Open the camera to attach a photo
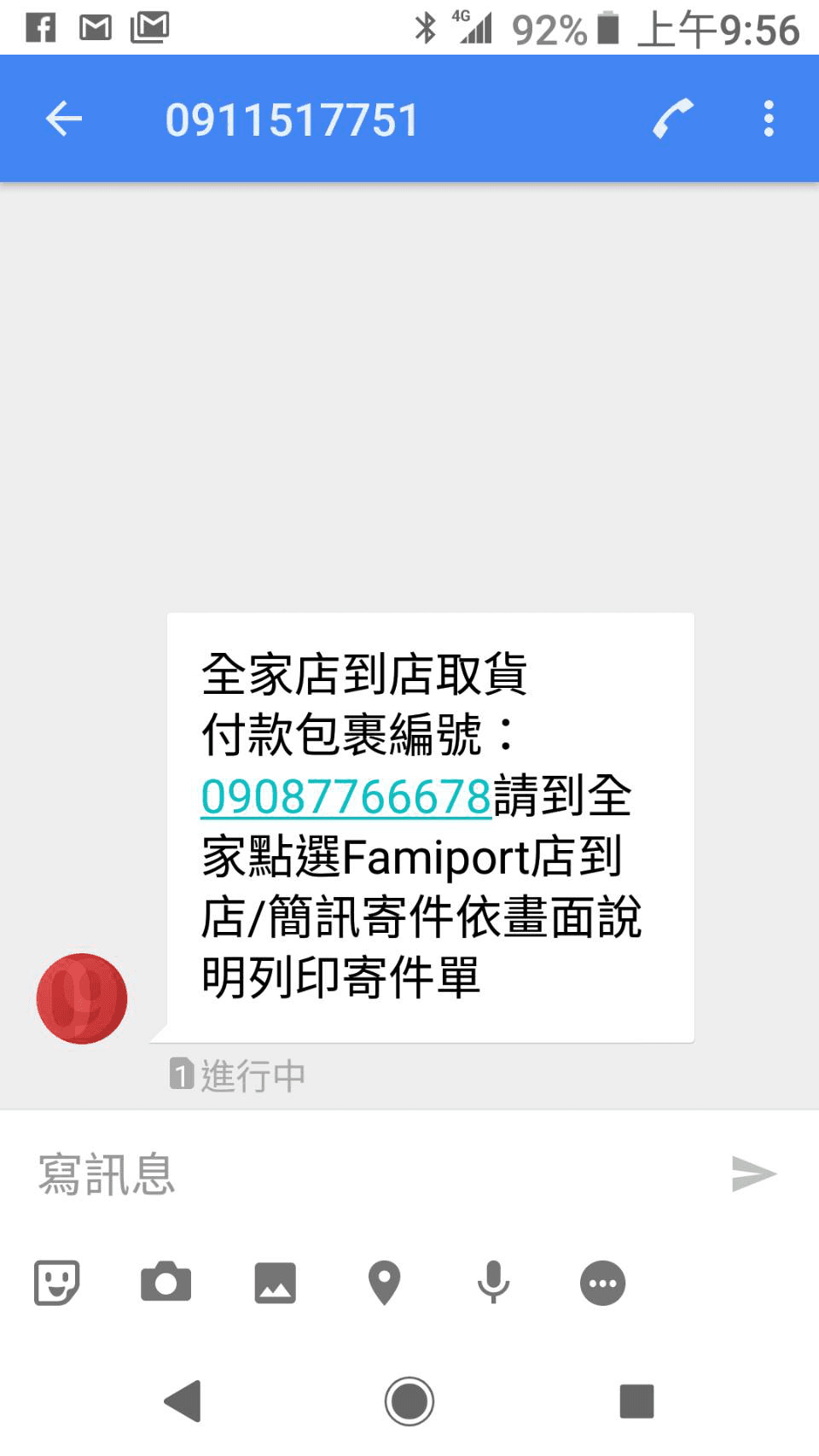 [x=166, y=1282]
